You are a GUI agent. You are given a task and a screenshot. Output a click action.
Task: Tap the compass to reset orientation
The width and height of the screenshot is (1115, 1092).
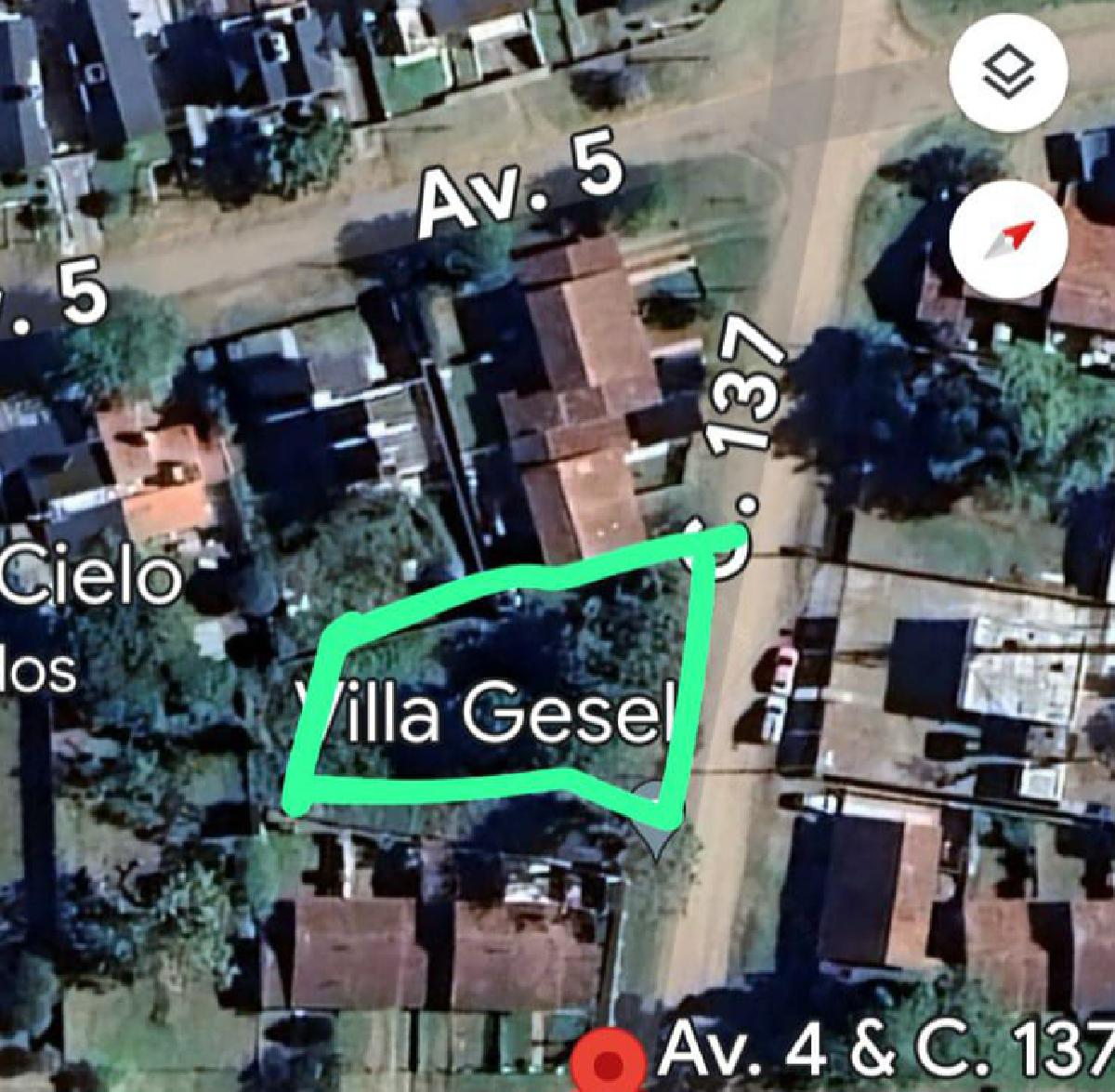(1008, 241)
